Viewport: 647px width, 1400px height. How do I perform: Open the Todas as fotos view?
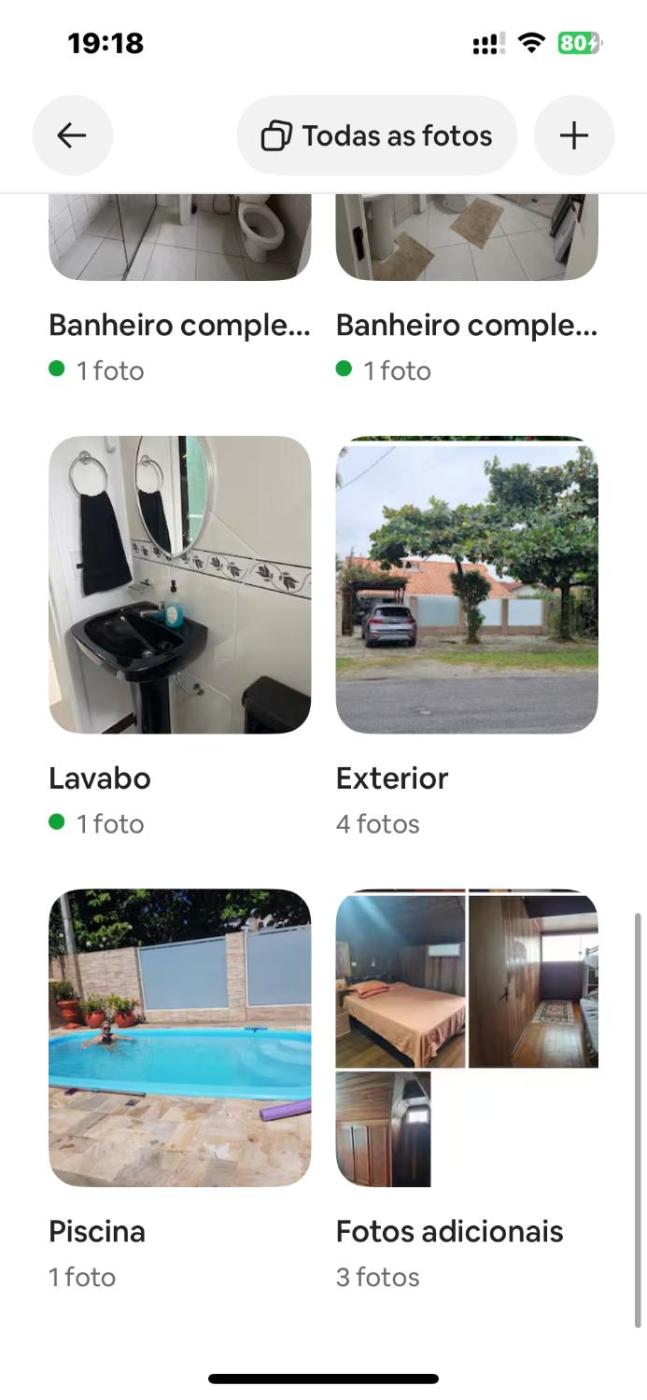[377, 136]
